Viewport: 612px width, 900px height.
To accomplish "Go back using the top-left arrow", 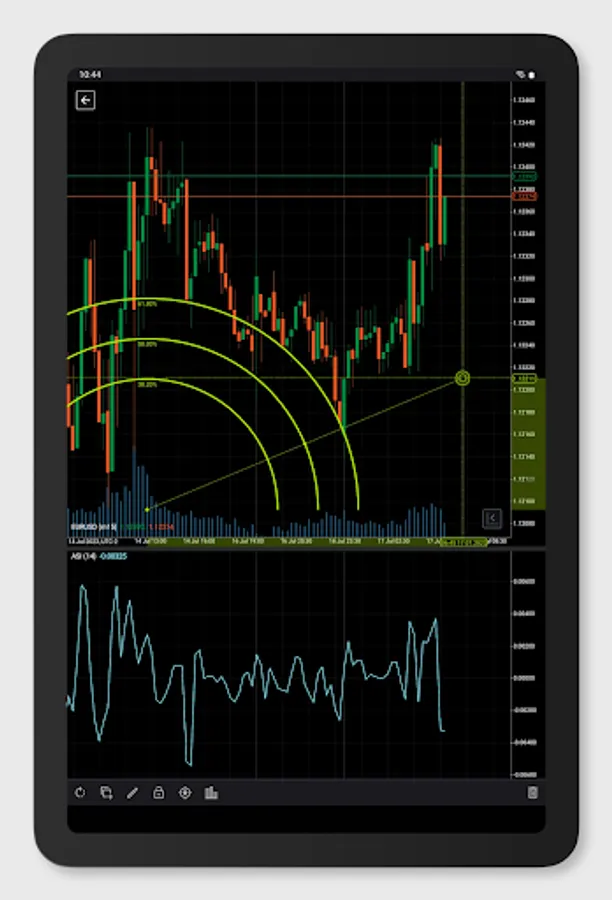I will click(86, 100).
